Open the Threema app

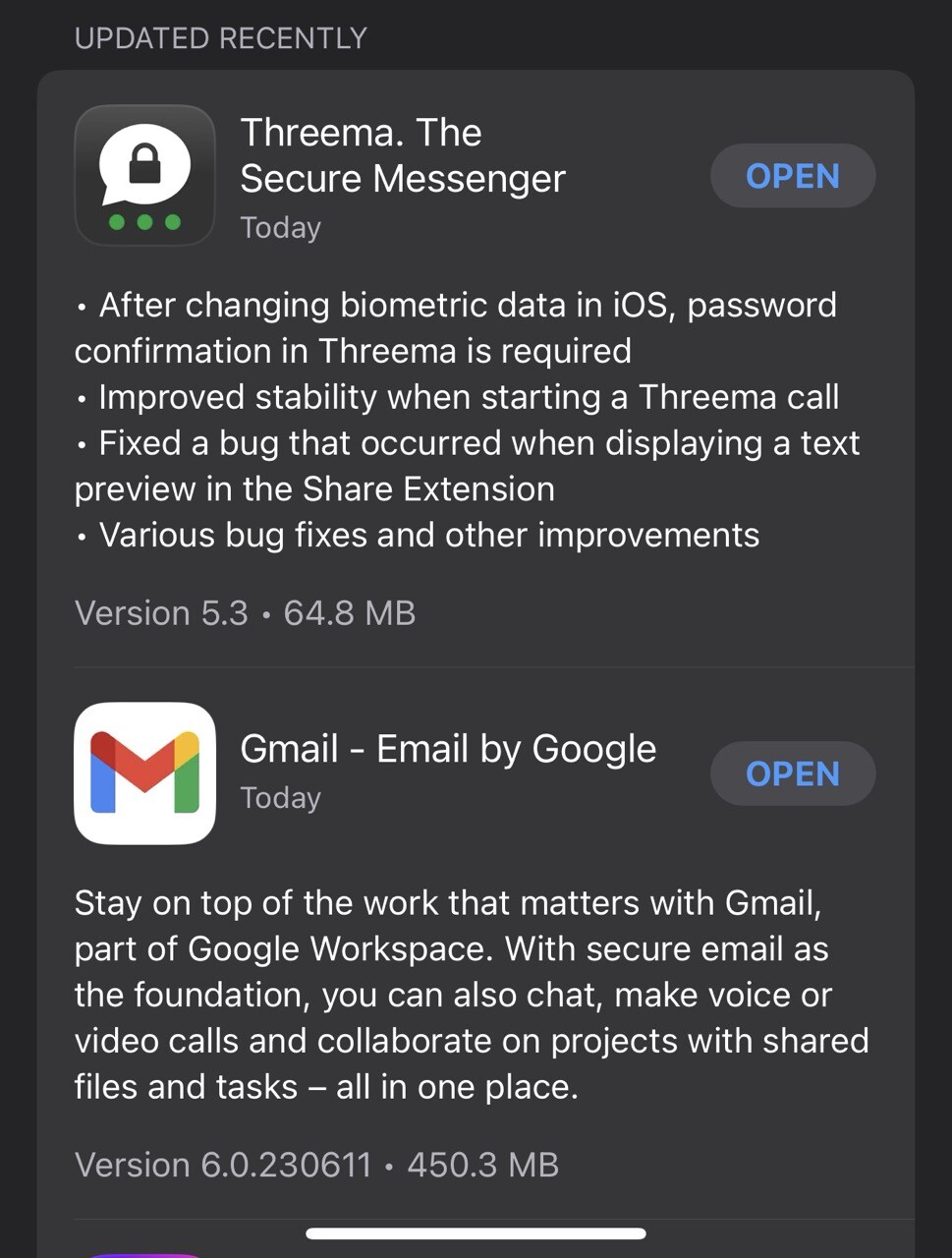pos(792,176)
